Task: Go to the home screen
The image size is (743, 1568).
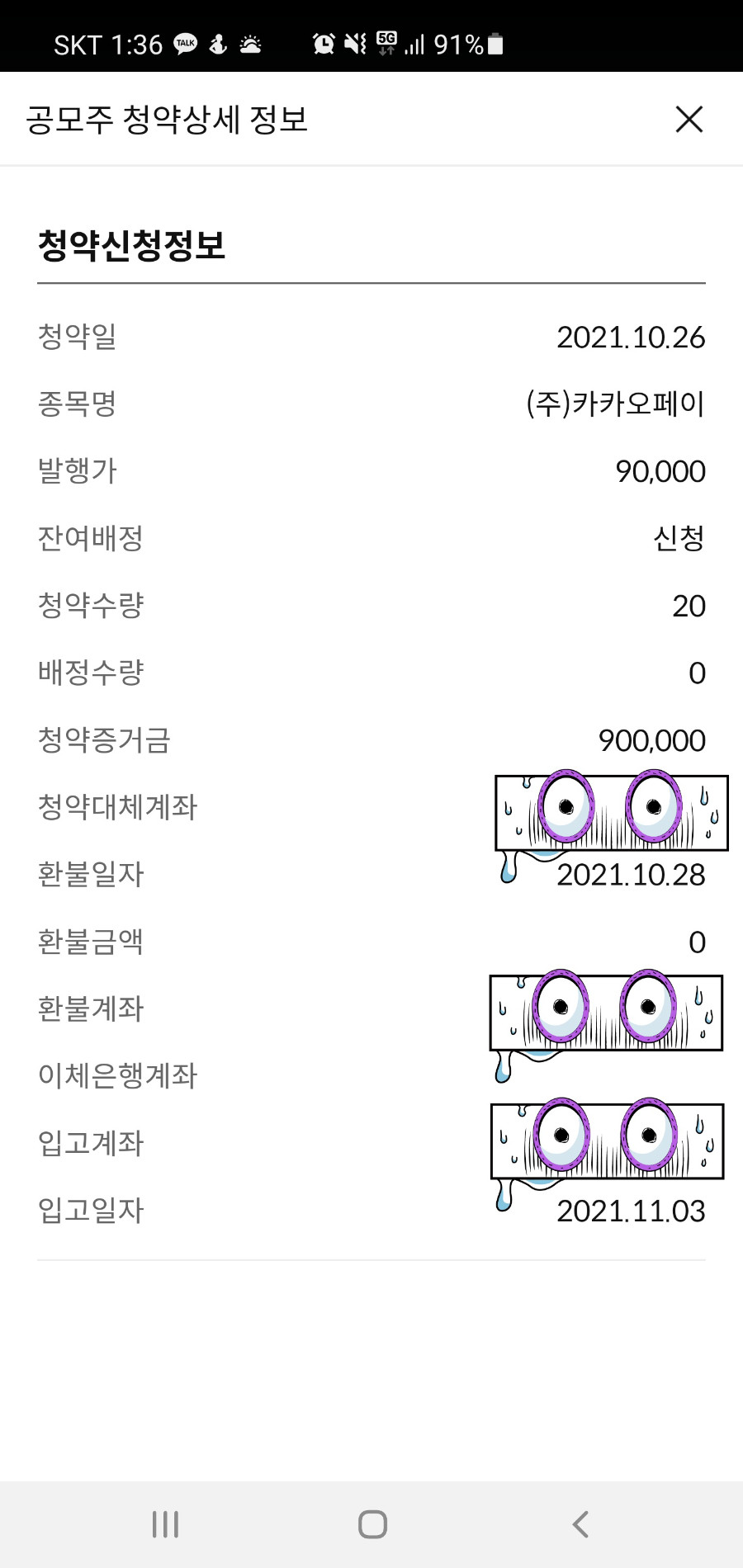Action: 372,1524
